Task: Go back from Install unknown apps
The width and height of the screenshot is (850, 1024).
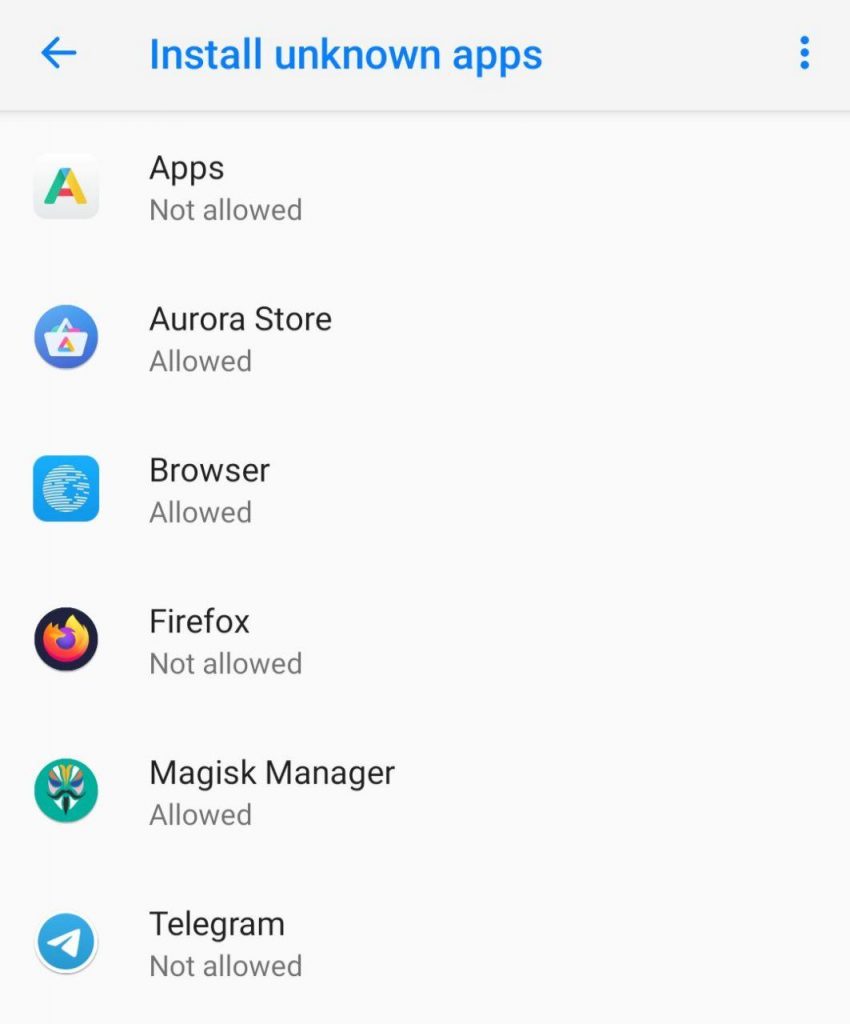Action: coord(59,54)
